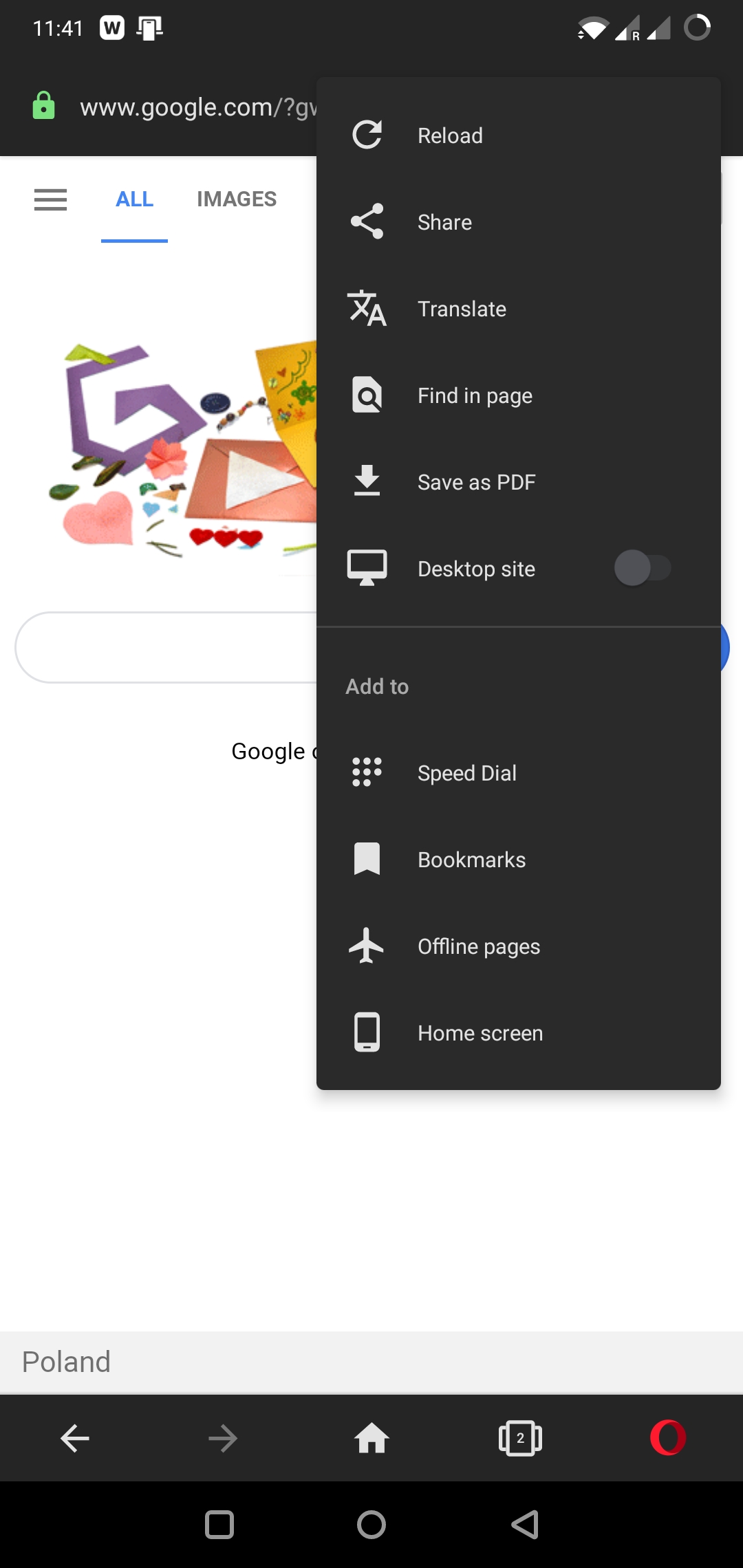Tap the Poland suggestion
This screenshot has width=743, height=1568.
tap(65, 1361)
